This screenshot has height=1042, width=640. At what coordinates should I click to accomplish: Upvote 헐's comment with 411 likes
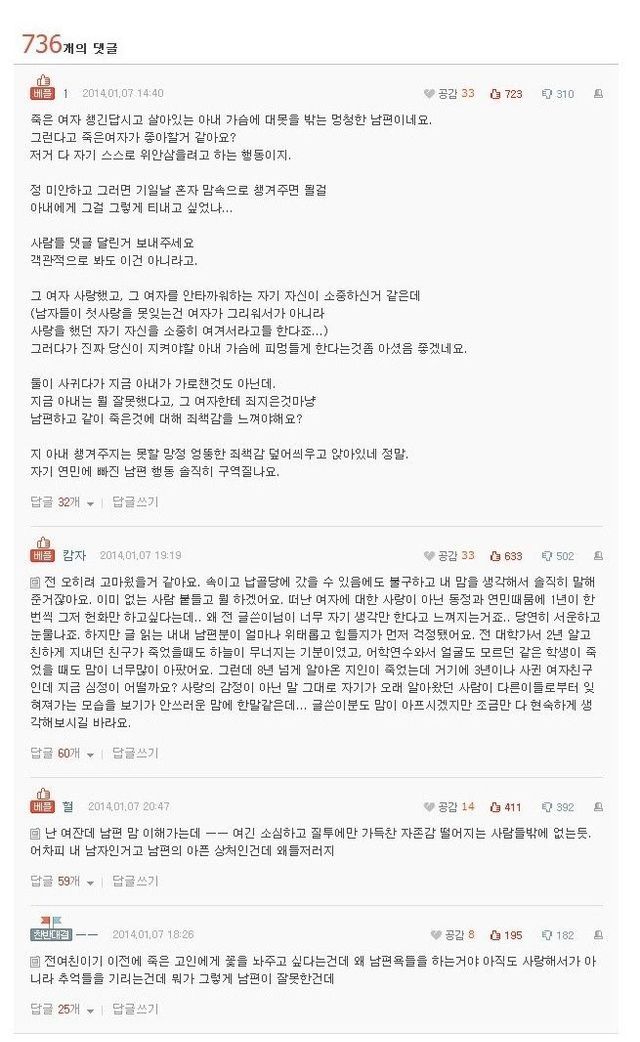[x=506, y=807]
